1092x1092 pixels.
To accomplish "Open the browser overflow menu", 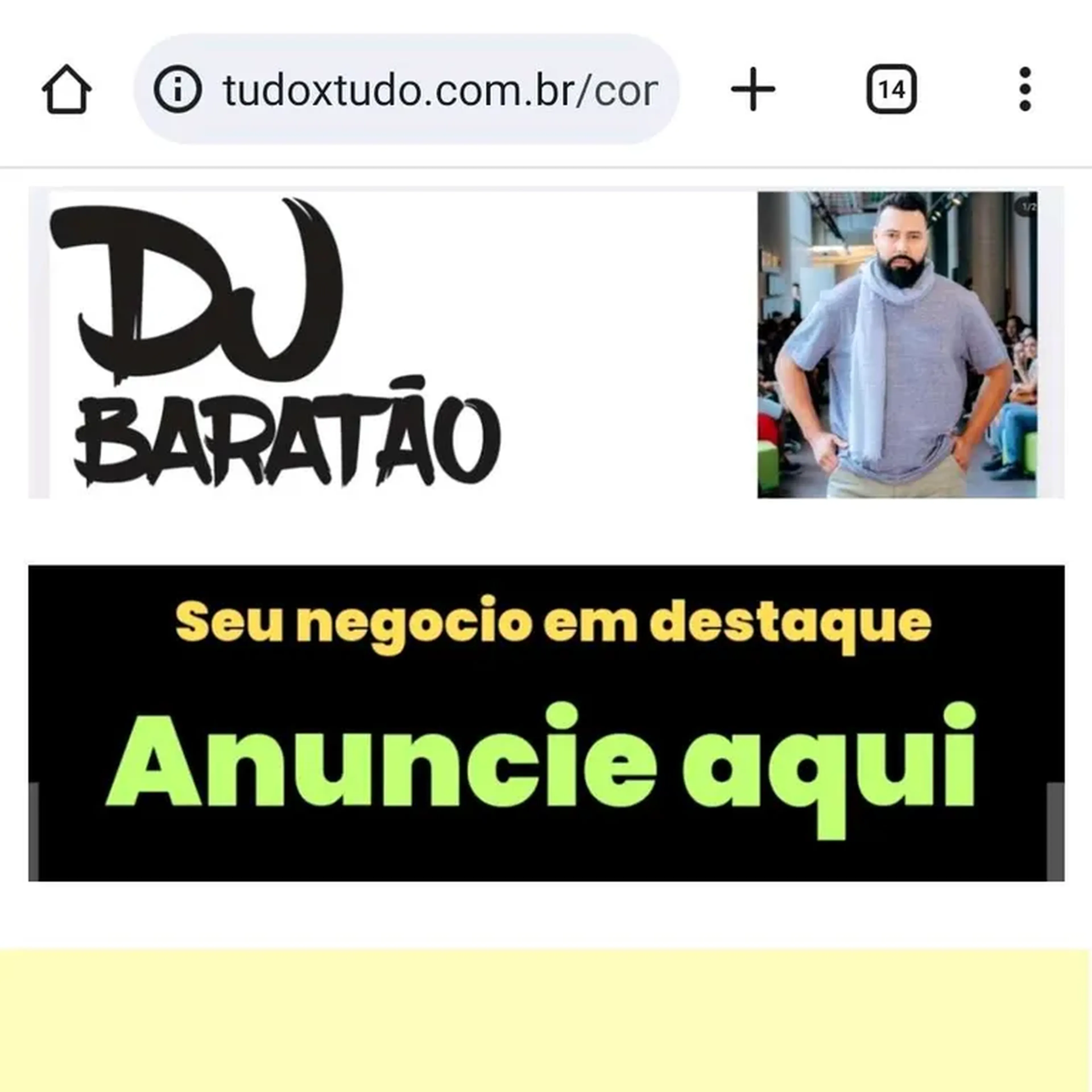I will tap(1025, 89).
